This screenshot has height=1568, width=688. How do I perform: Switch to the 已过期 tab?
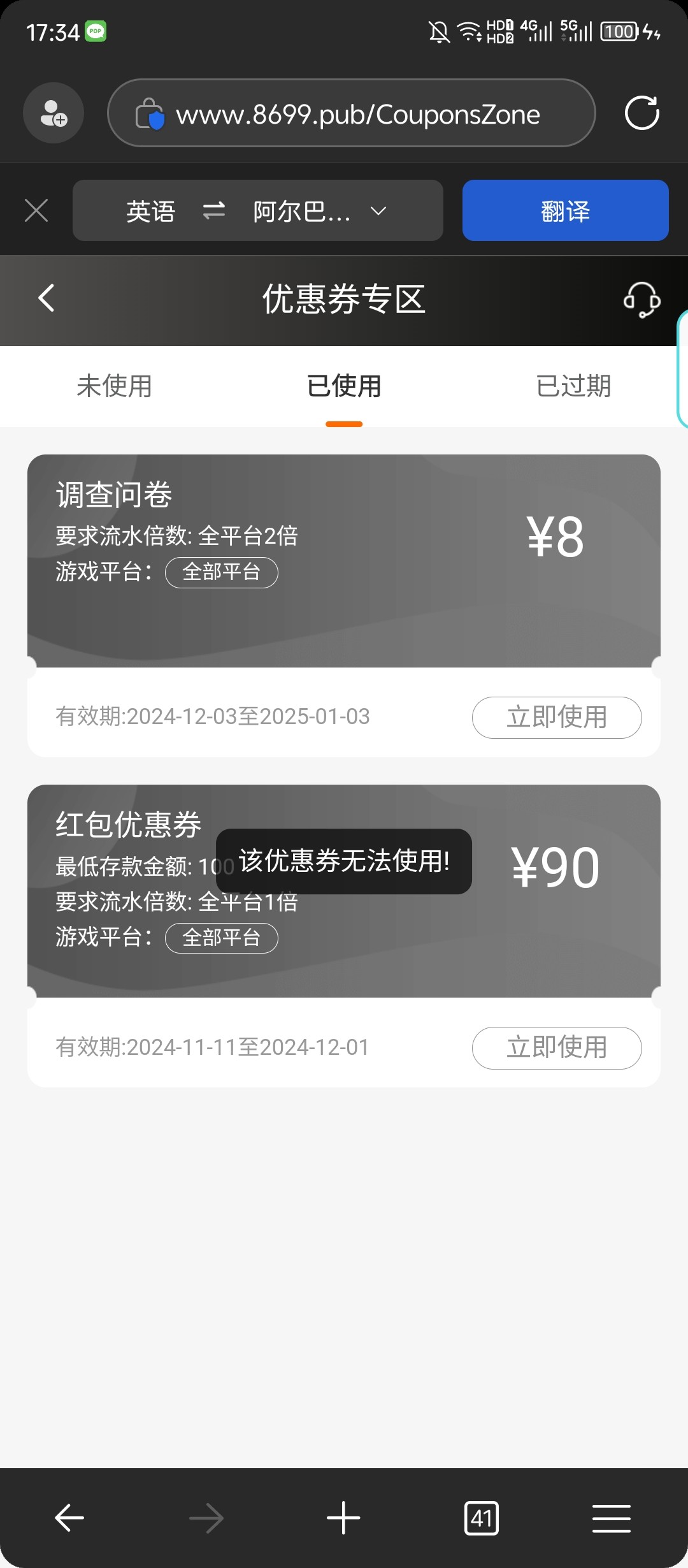tap(573, 386)
